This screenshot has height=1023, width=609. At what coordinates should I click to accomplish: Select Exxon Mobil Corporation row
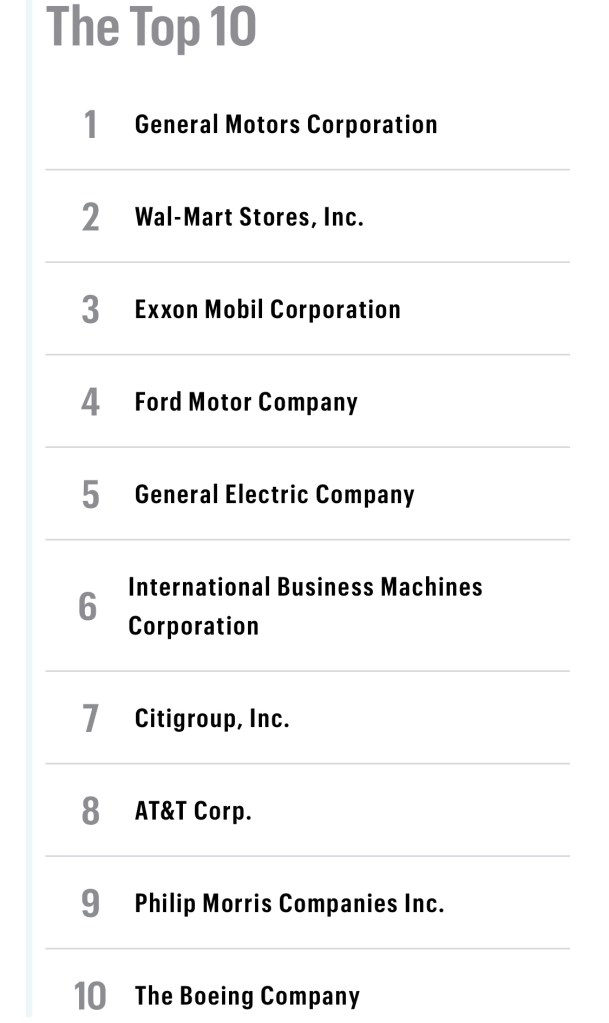click(x=267, y=310)
